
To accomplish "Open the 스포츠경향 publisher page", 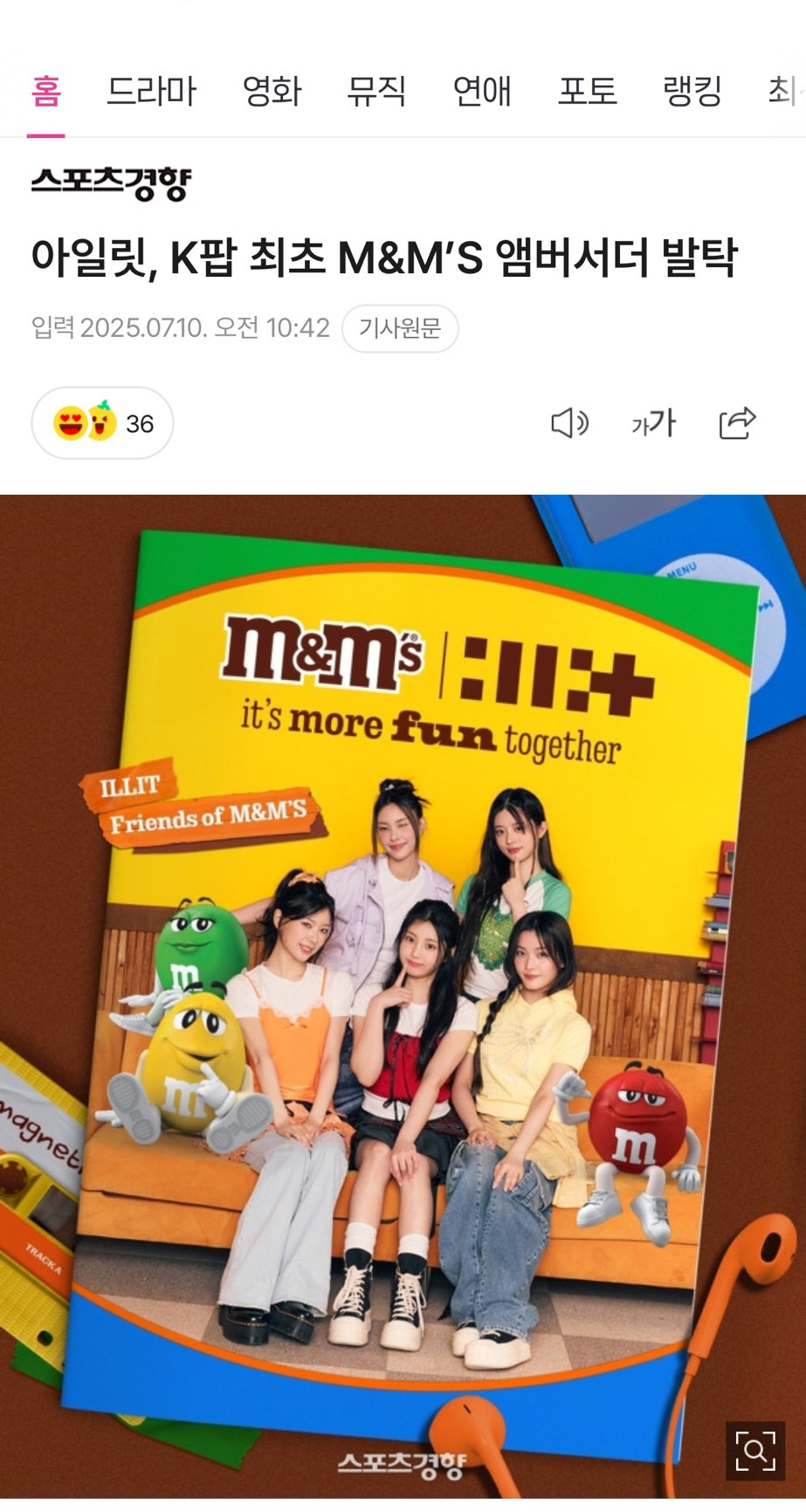I will pyautogui.click(x=111, y=183).
